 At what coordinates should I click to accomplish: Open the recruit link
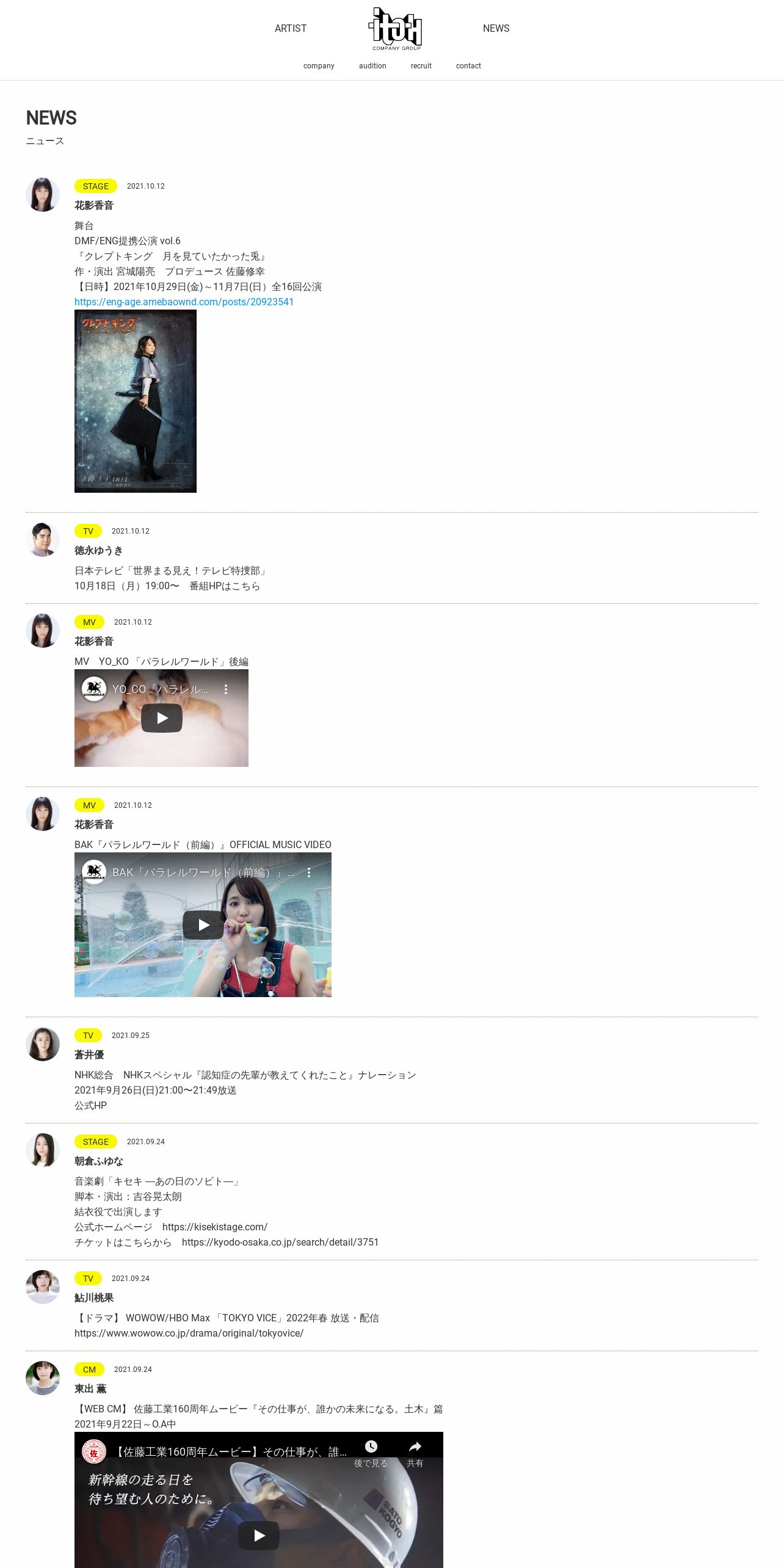pos(421,66)
